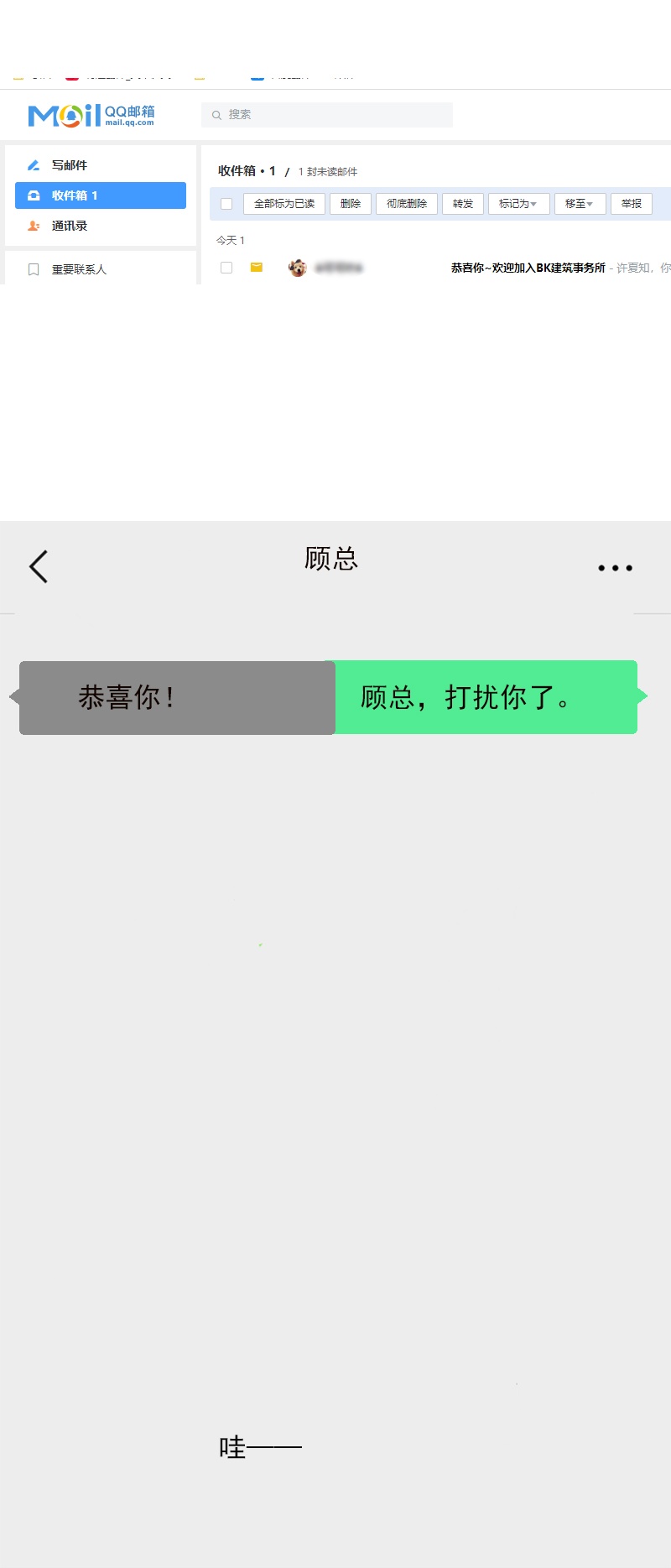Image resolution: width=671 pixels, height=1568 pixels.
Task: Click the magnifier icon in search bar
Action: click(216, 114)
